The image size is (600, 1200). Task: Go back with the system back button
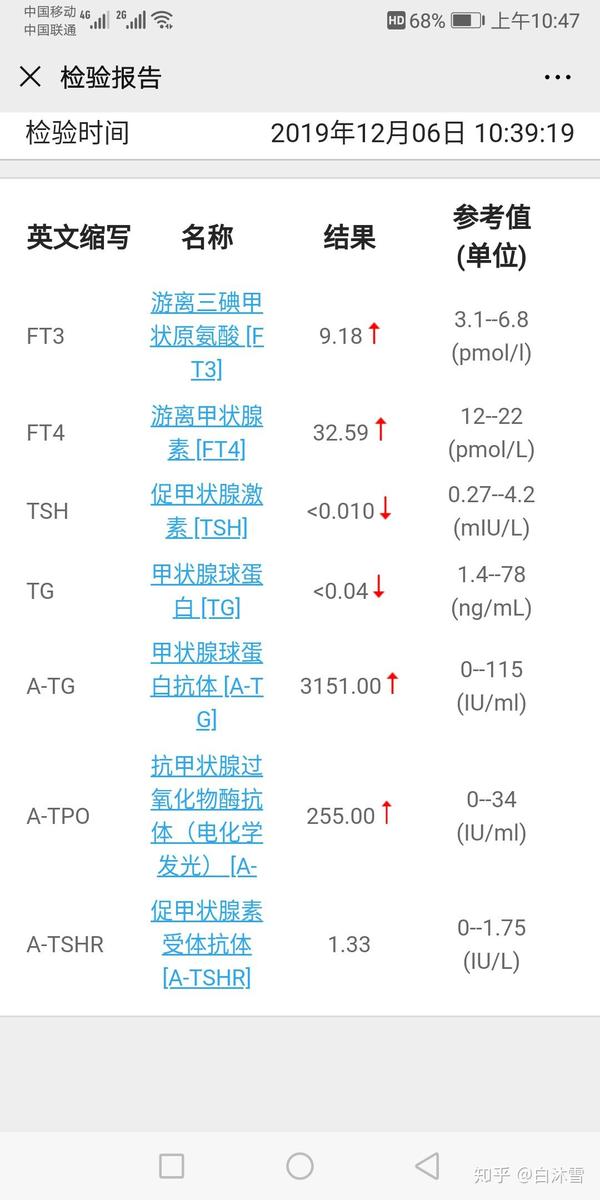point(427,1165)
